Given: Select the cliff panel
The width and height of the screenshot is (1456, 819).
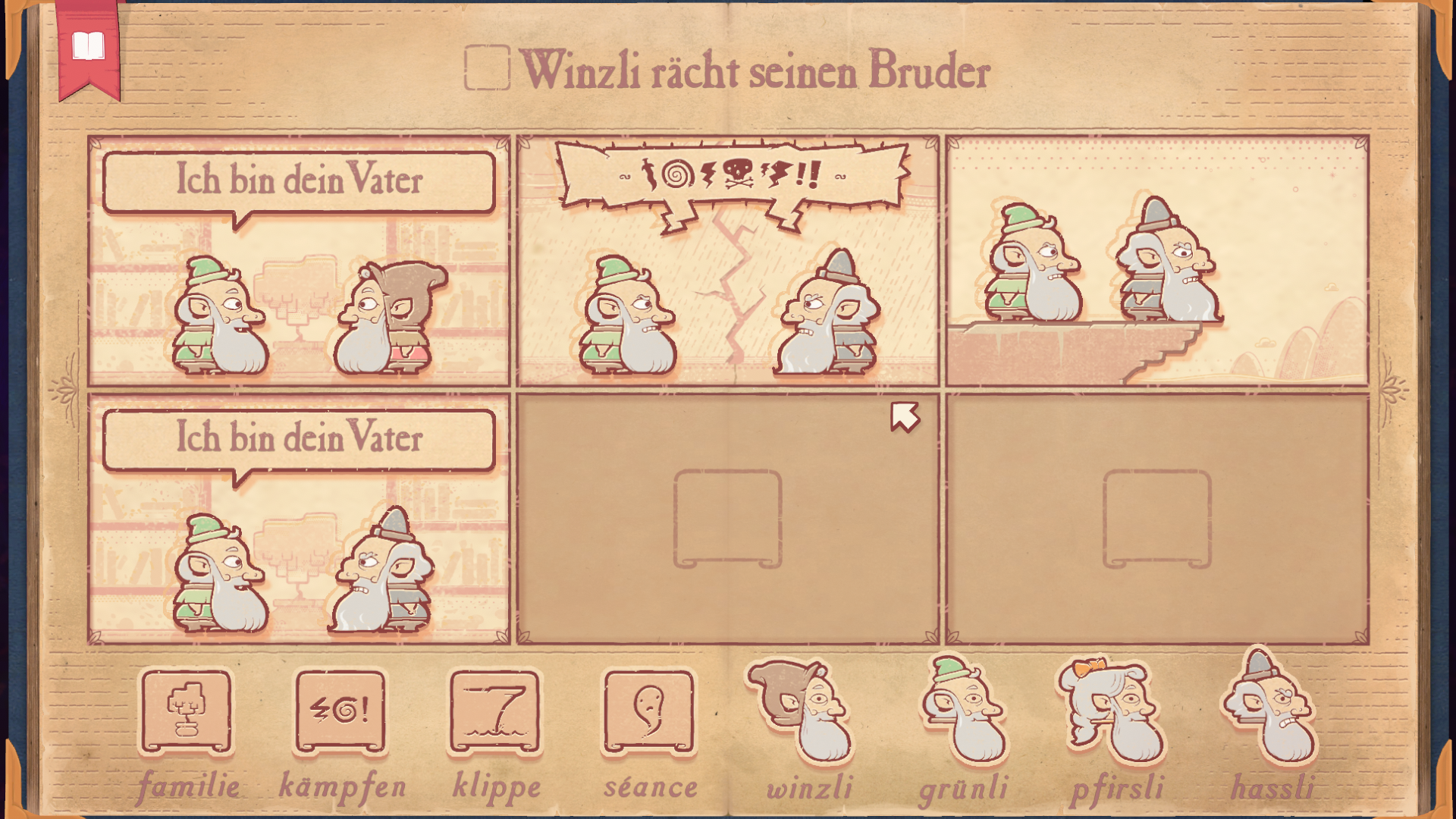Looking at the screenshot, I should point(1156,262).
